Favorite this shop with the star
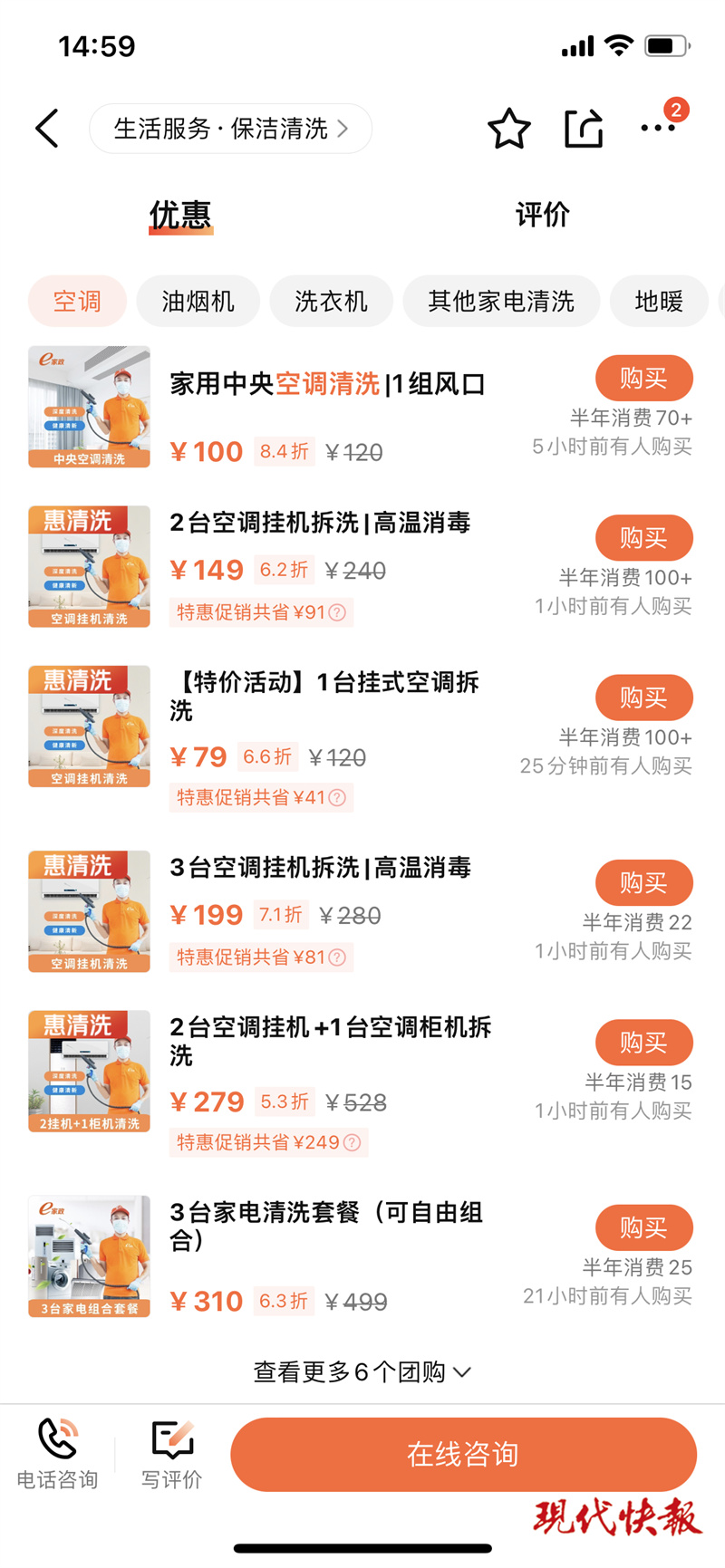Image resolution: width=725 pixels, height=1568 pixels. coord(509,129)
